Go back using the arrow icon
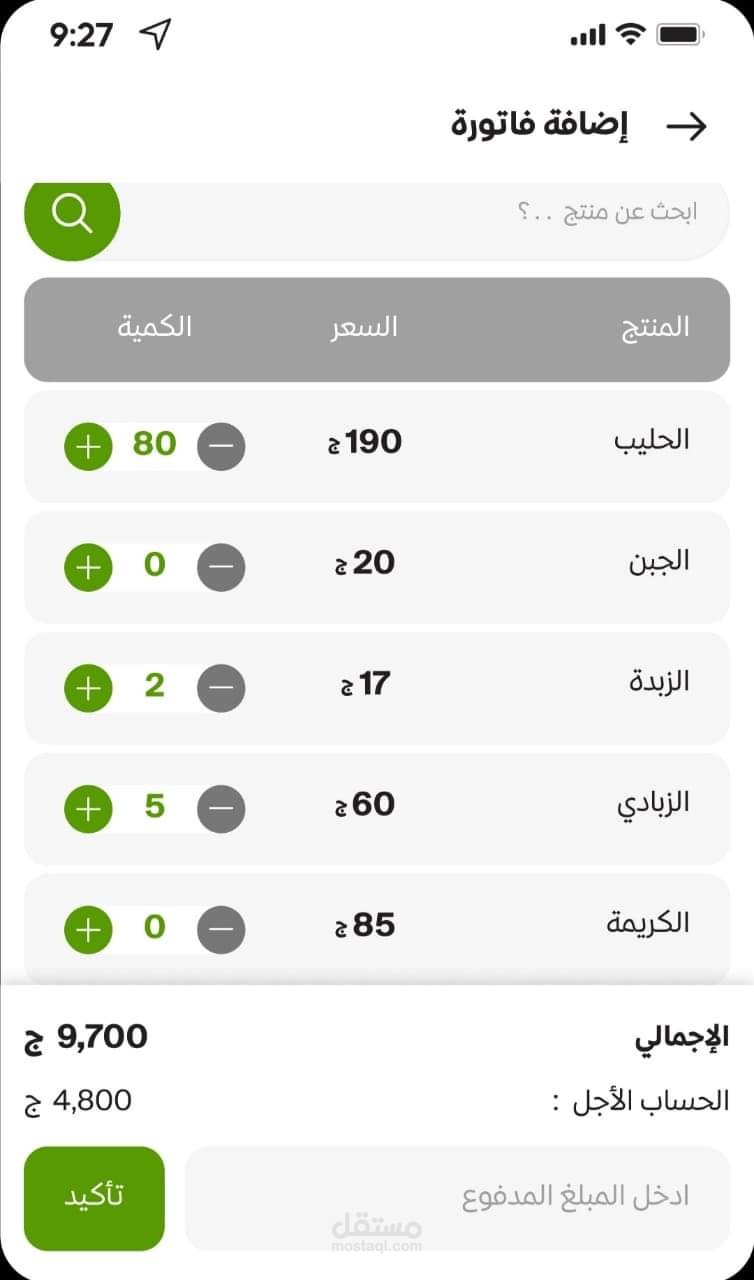Viewport: 754px width, 1280px height. [x=687, y=126]
